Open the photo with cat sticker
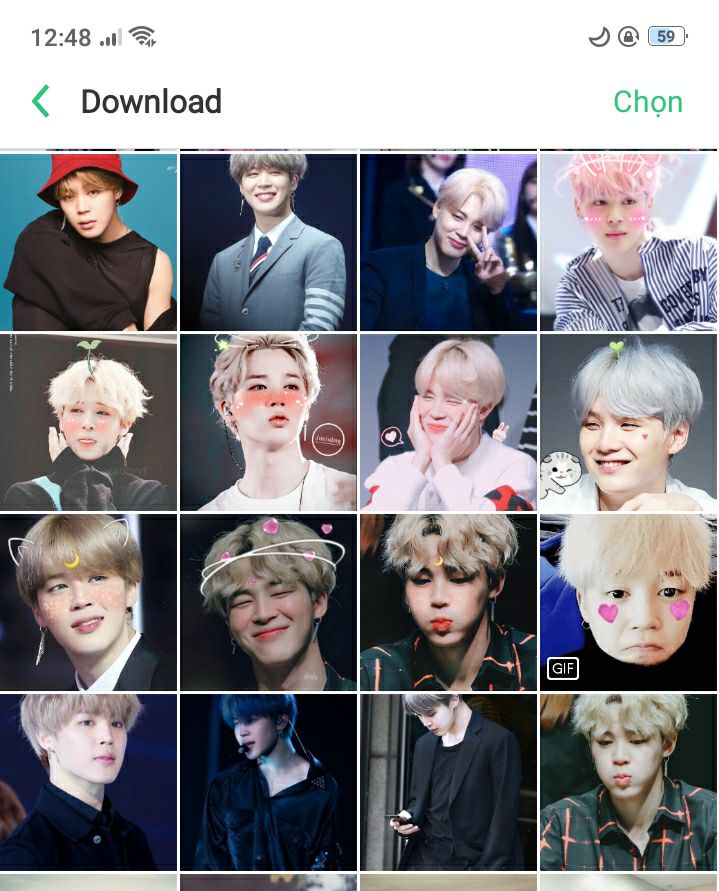 628,422
